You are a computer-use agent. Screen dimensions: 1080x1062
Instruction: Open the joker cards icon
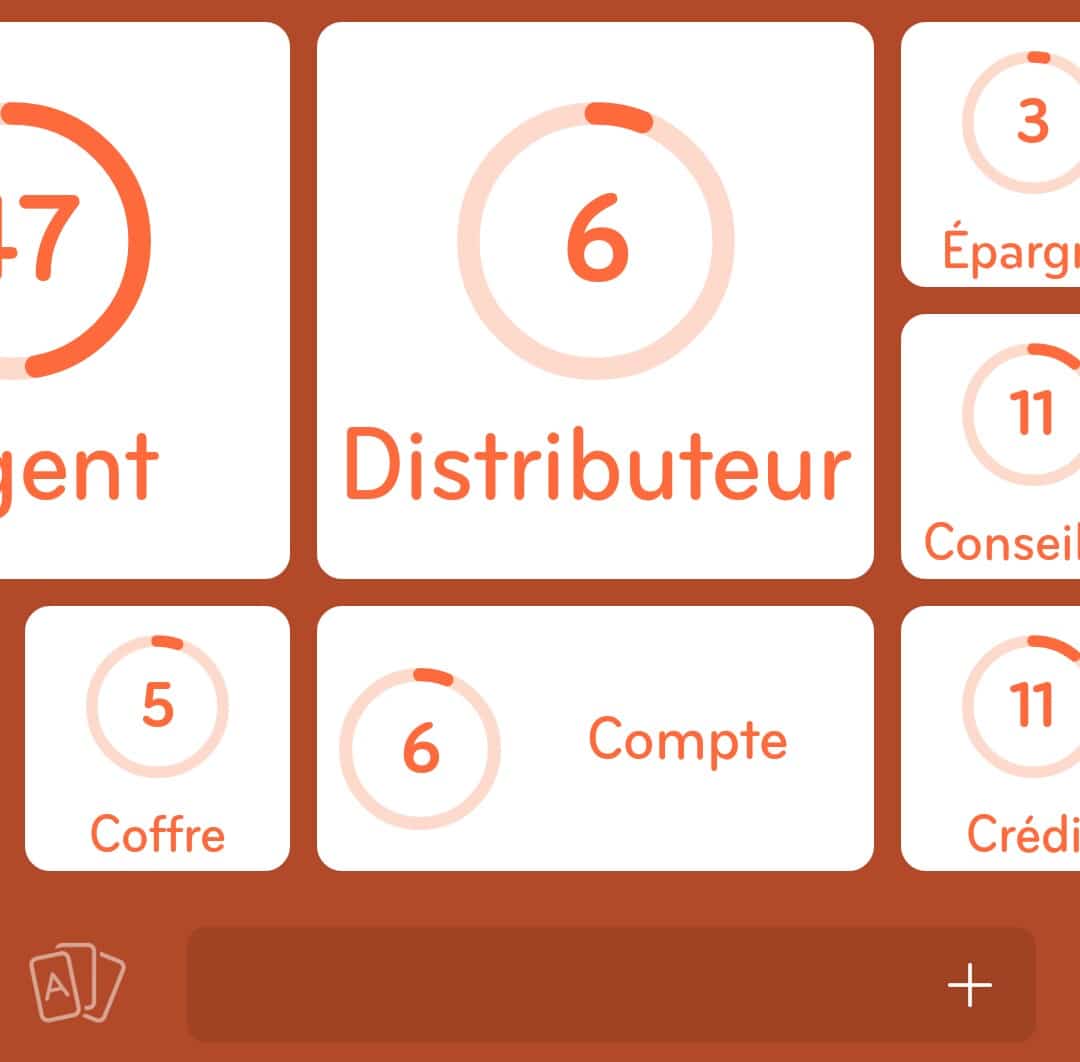[x=77, y=984]
